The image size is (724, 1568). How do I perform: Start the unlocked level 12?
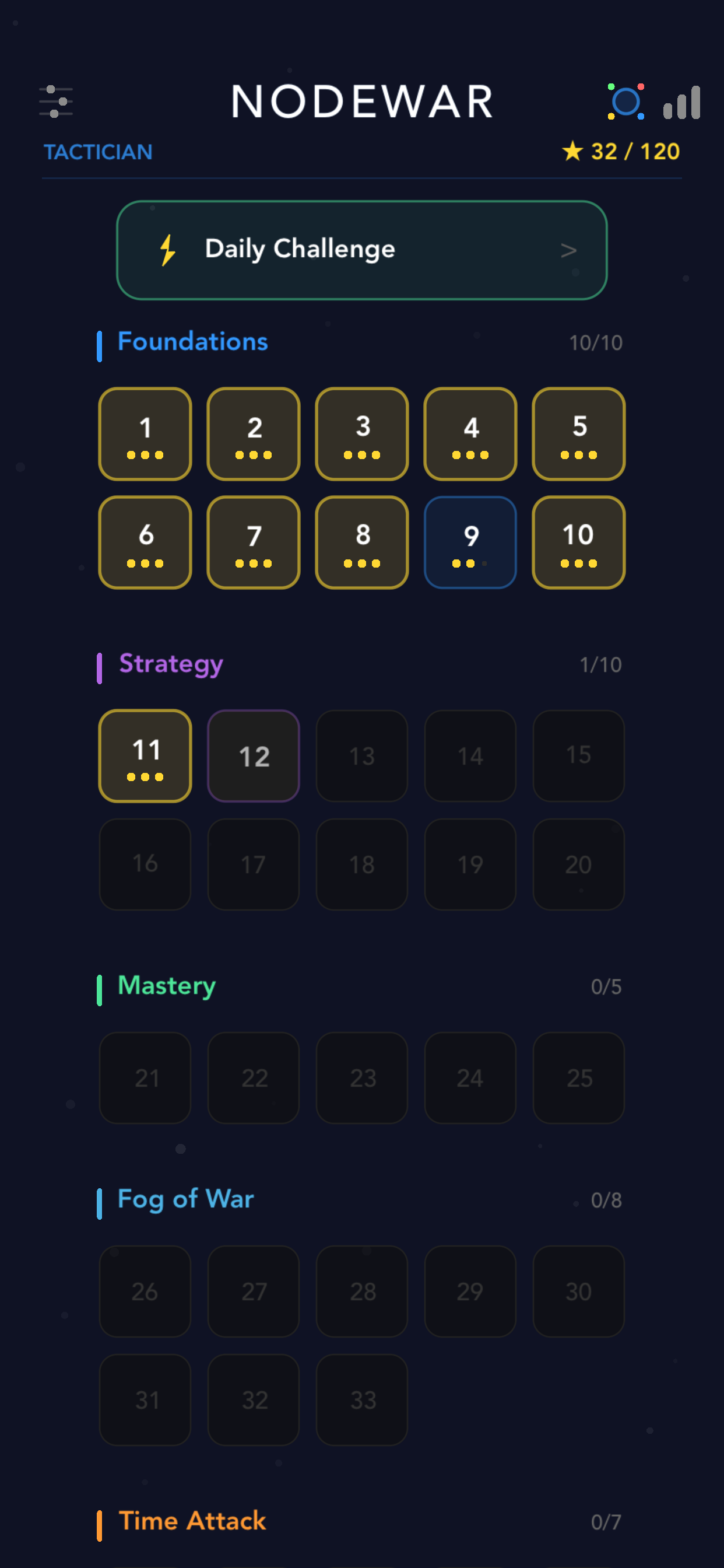pos(253,755)
